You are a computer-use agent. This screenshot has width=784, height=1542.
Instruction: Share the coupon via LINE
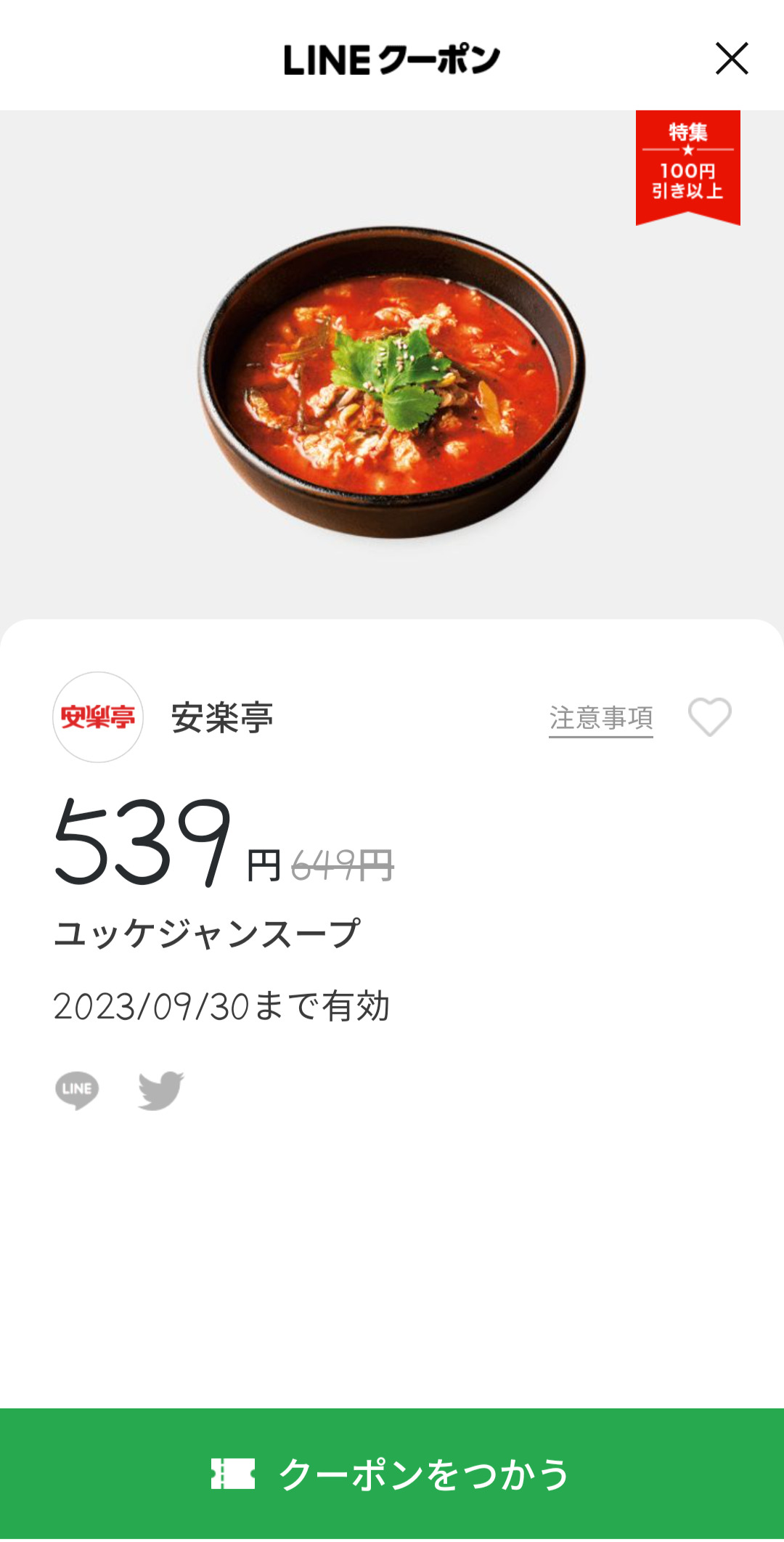tap(77, 1090)
